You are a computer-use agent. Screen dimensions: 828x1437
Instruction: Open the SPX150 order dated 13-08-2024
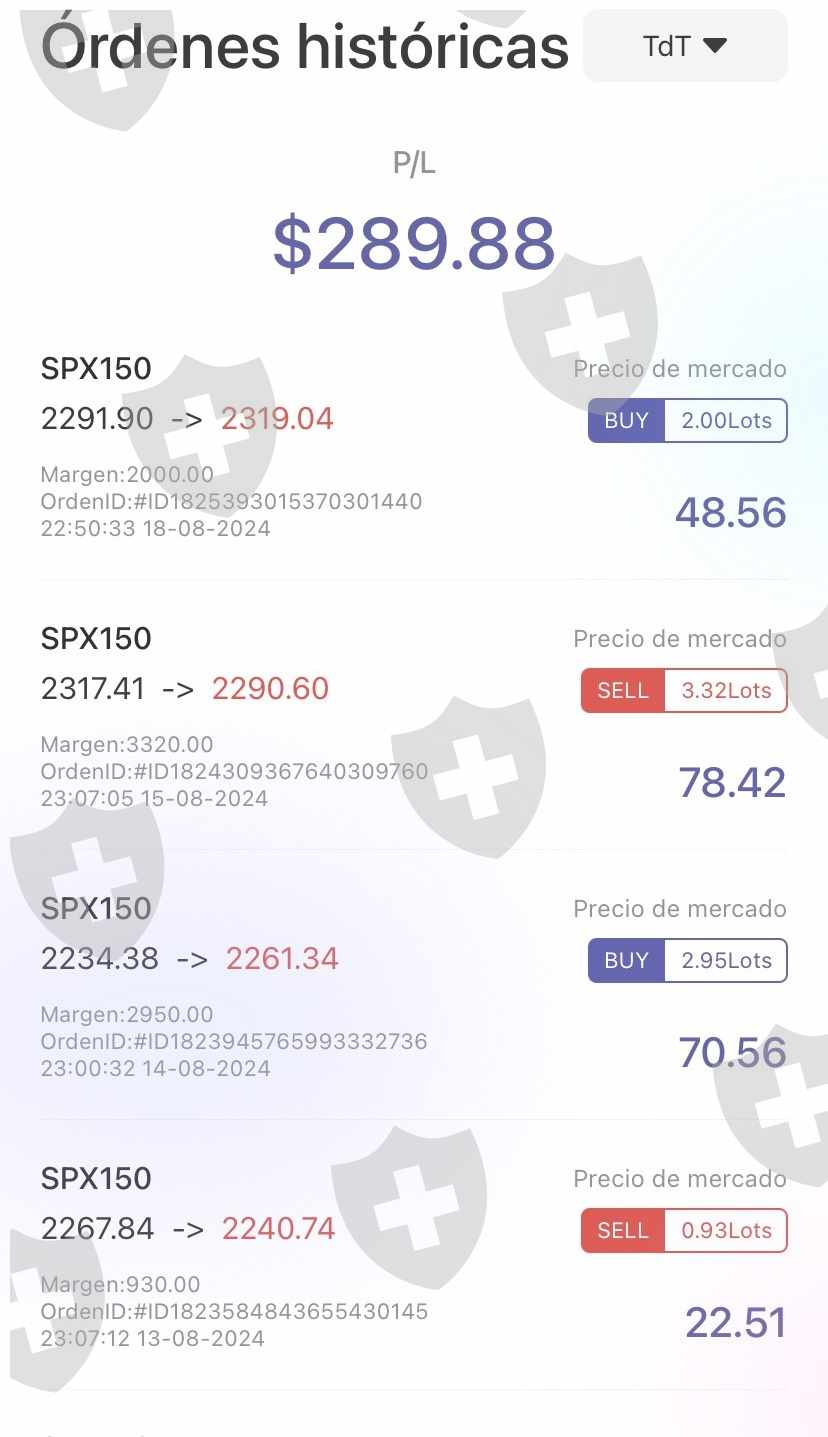click(x=414, y=1255)
